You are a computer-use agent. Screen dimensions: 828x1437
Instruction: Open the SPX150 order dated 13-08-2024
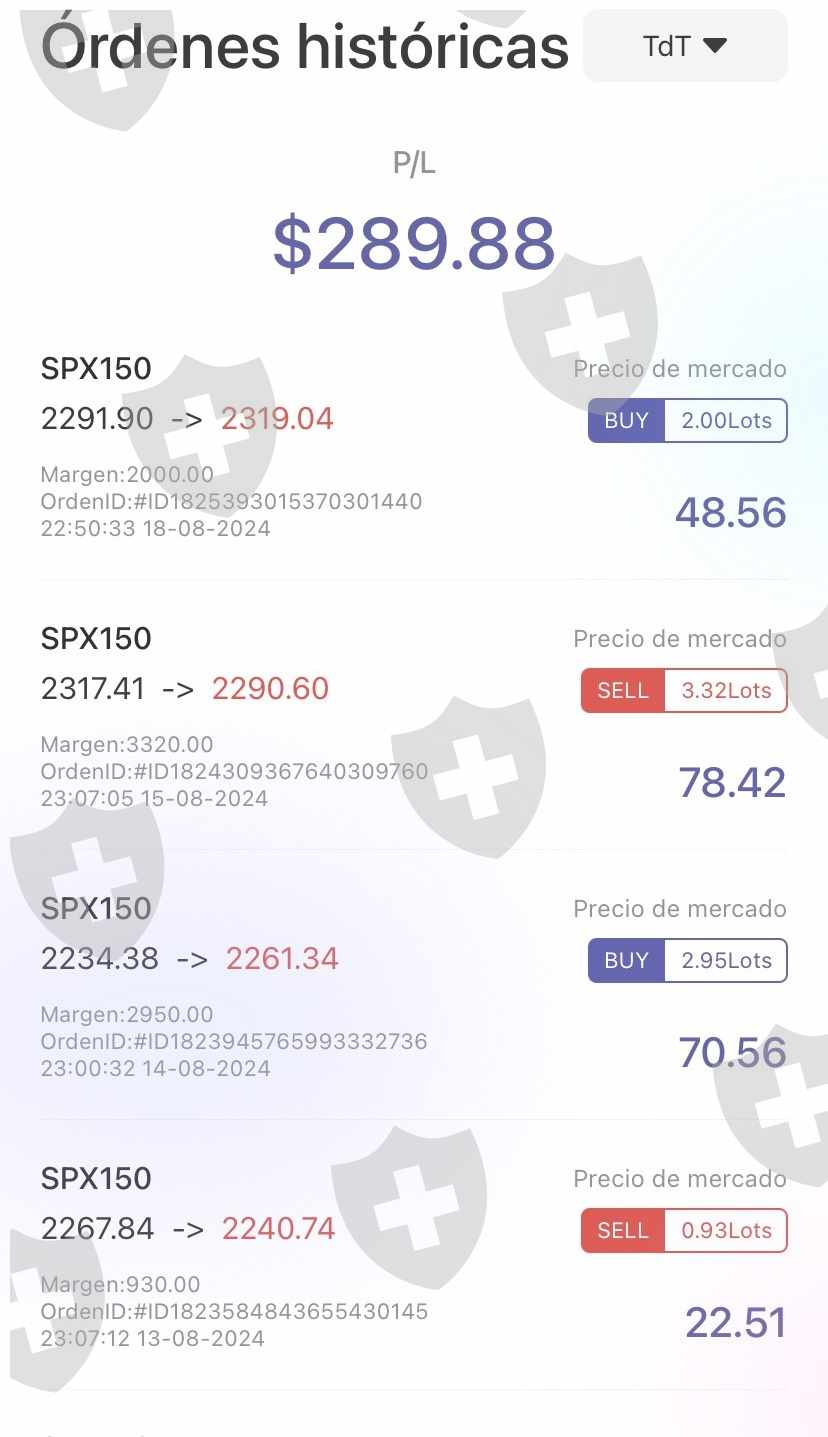click(x=414, y=1255)
